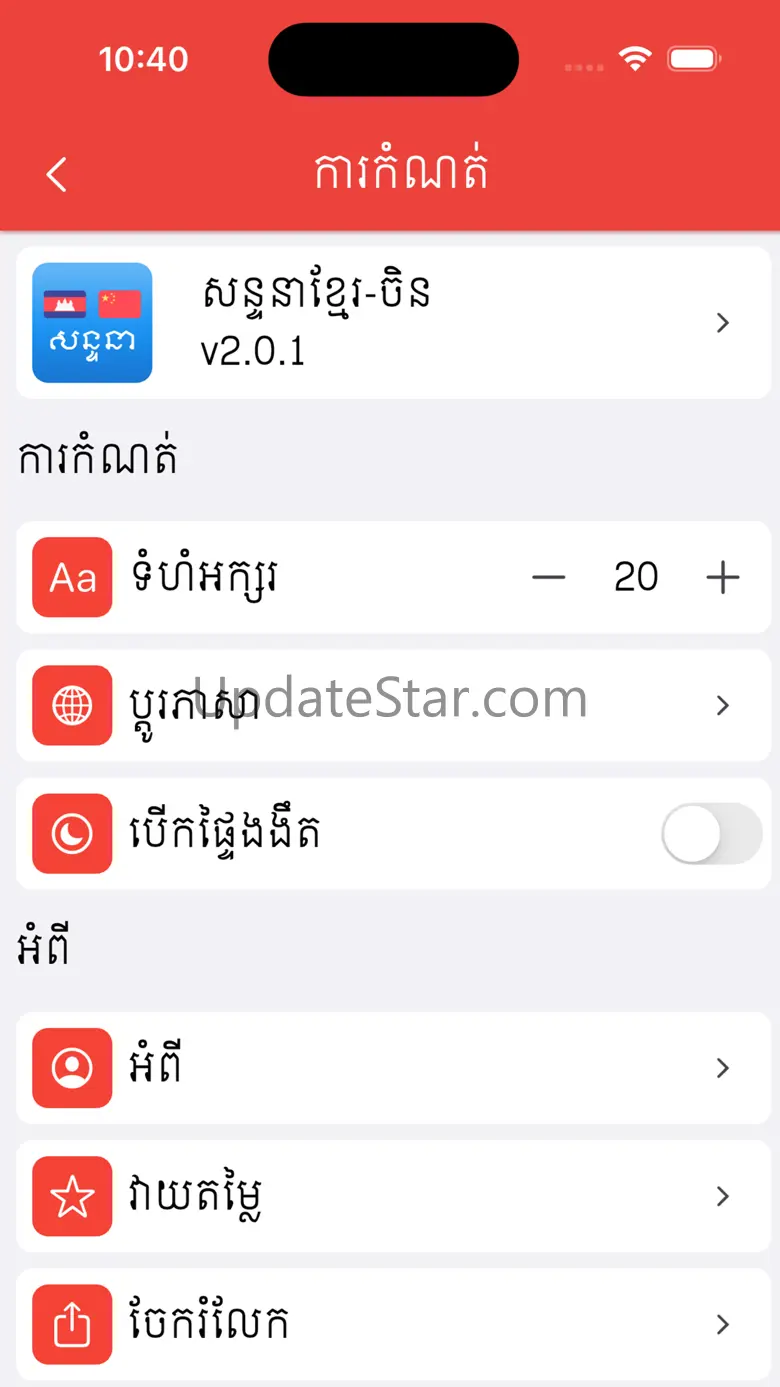Go back using the header arrow
The image size is (780, 1387).
(x=57, y=174)
